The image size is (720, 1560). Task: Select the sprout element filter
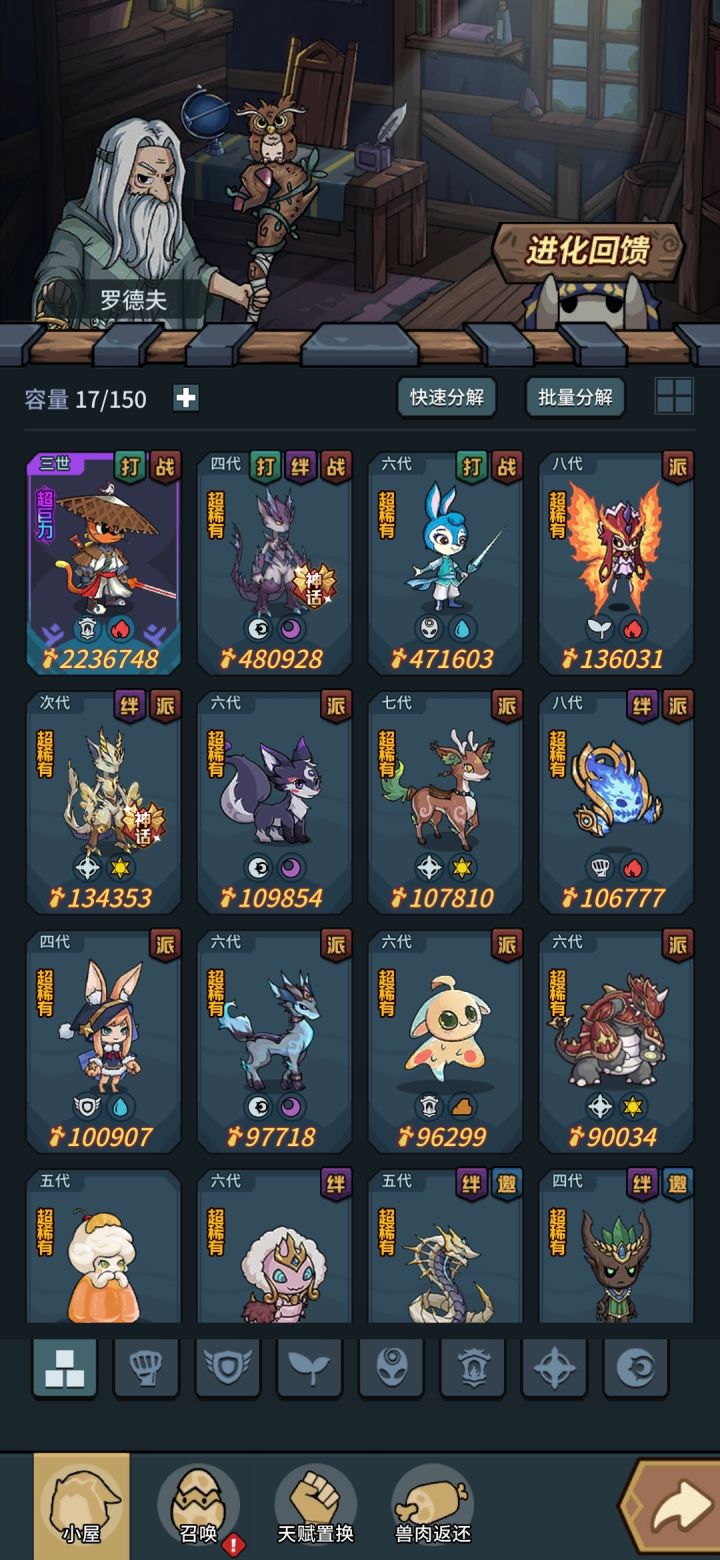click(x=310, y=1370)
